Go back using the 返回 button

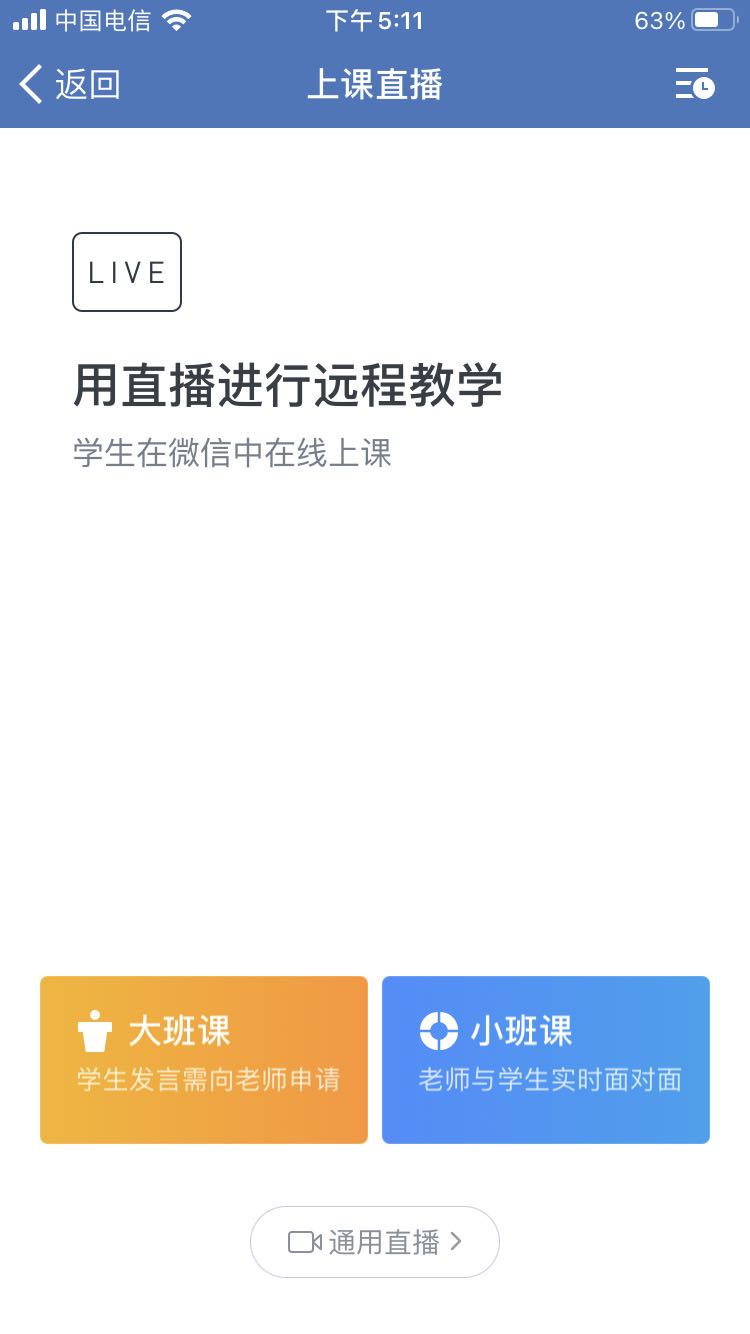coord(70,85)
